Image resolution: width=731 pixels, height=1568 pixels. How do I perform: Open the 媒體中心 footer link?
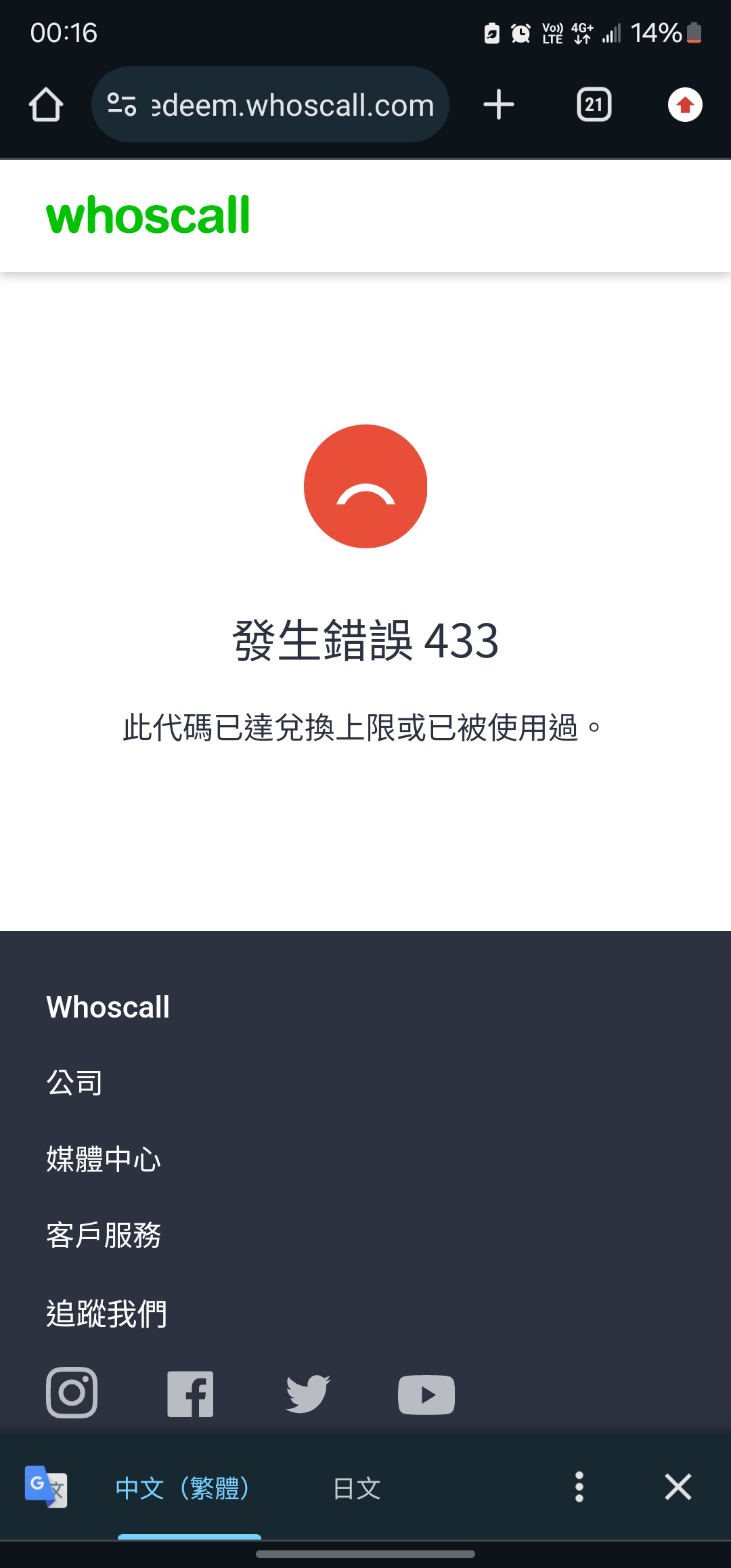point(104,1158)
